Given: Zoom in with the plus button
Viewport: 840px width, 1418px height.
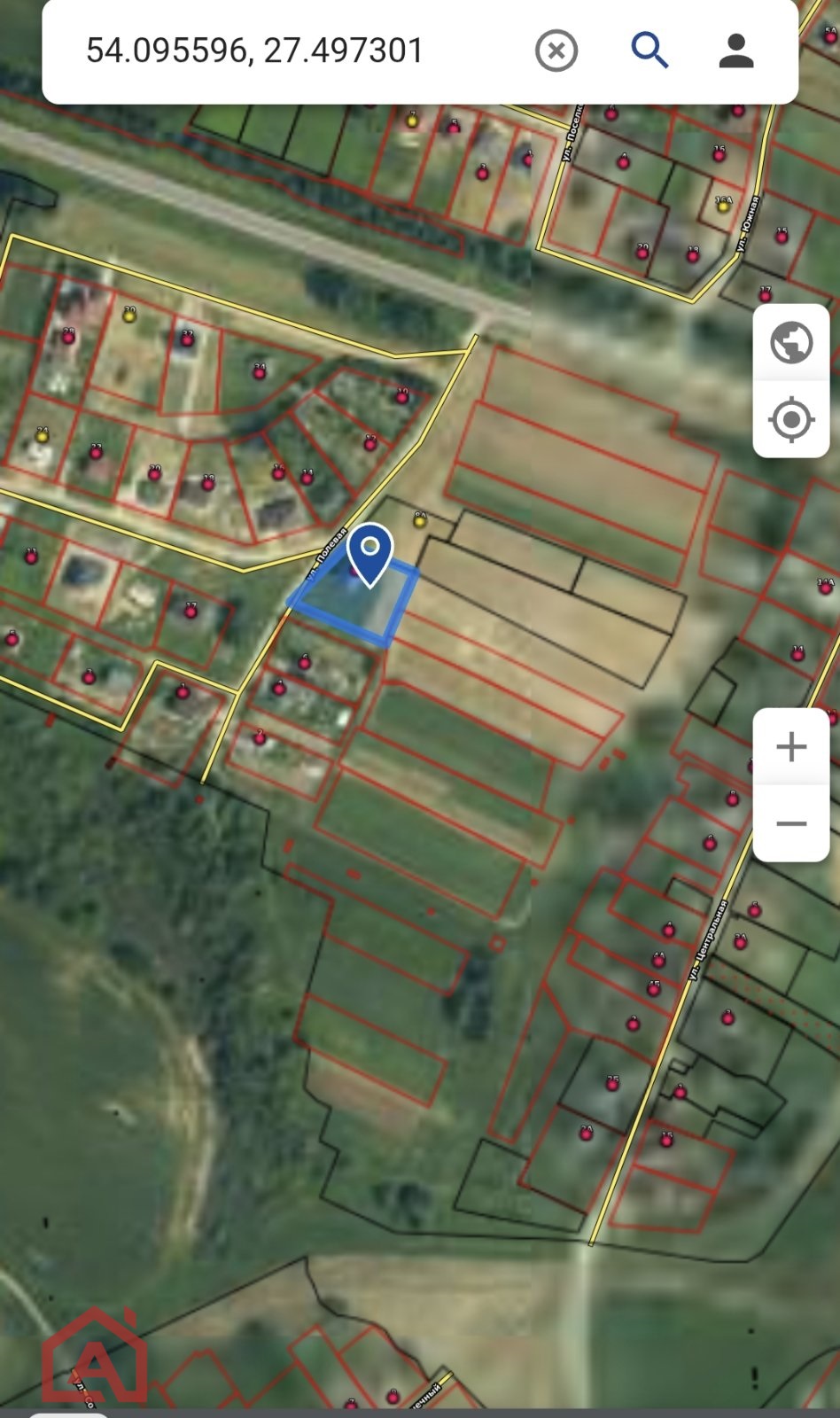Looking at the screenshot, I should tap(791, 746).
